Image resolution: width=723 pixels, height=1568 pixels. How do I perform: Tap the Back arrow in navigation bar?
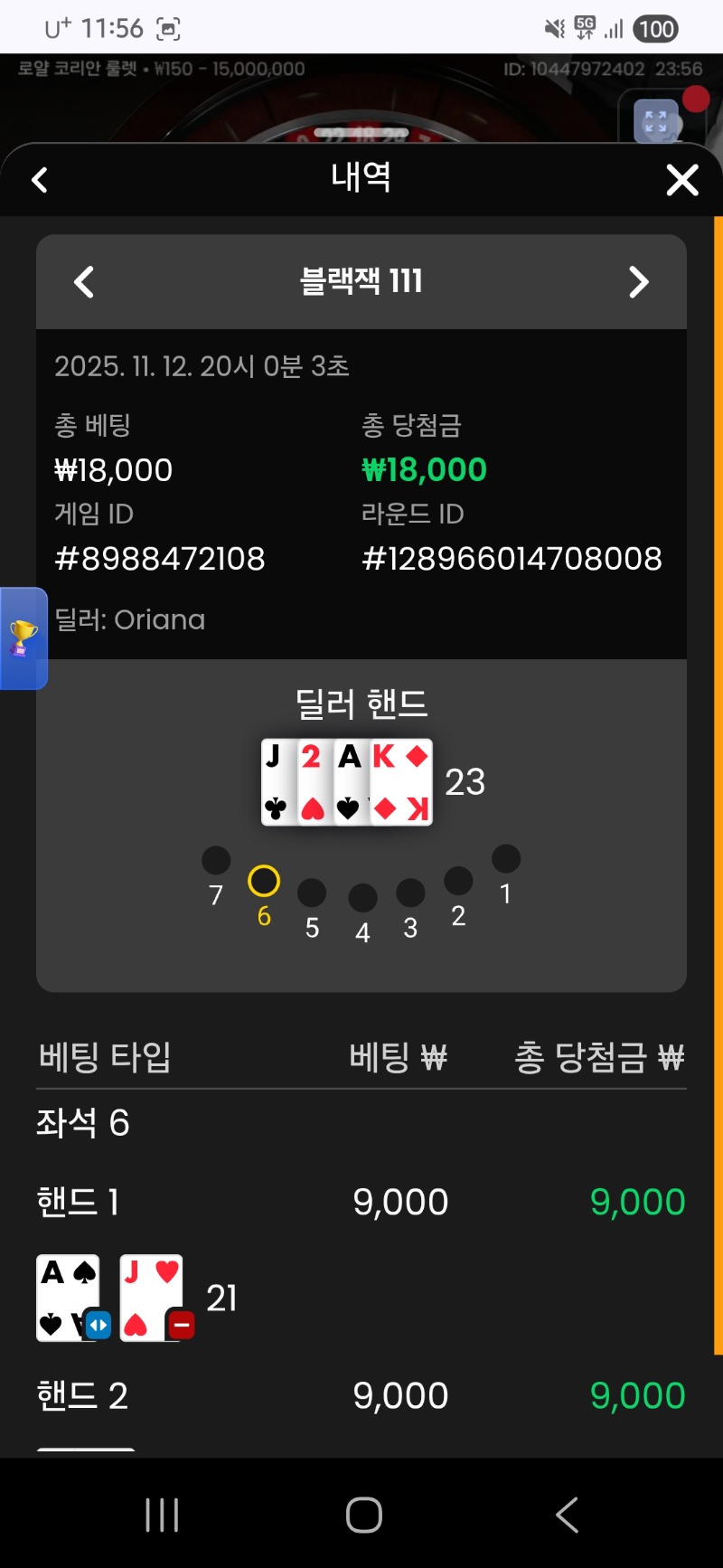[566, 1516]
